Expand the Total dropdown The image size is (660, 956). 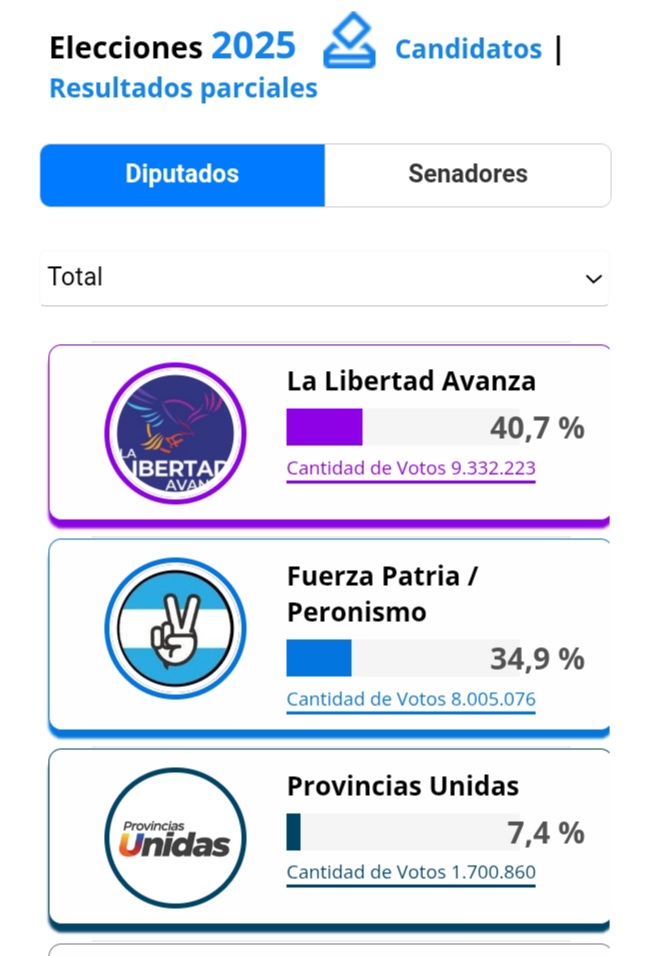click(x=324, y=277)
